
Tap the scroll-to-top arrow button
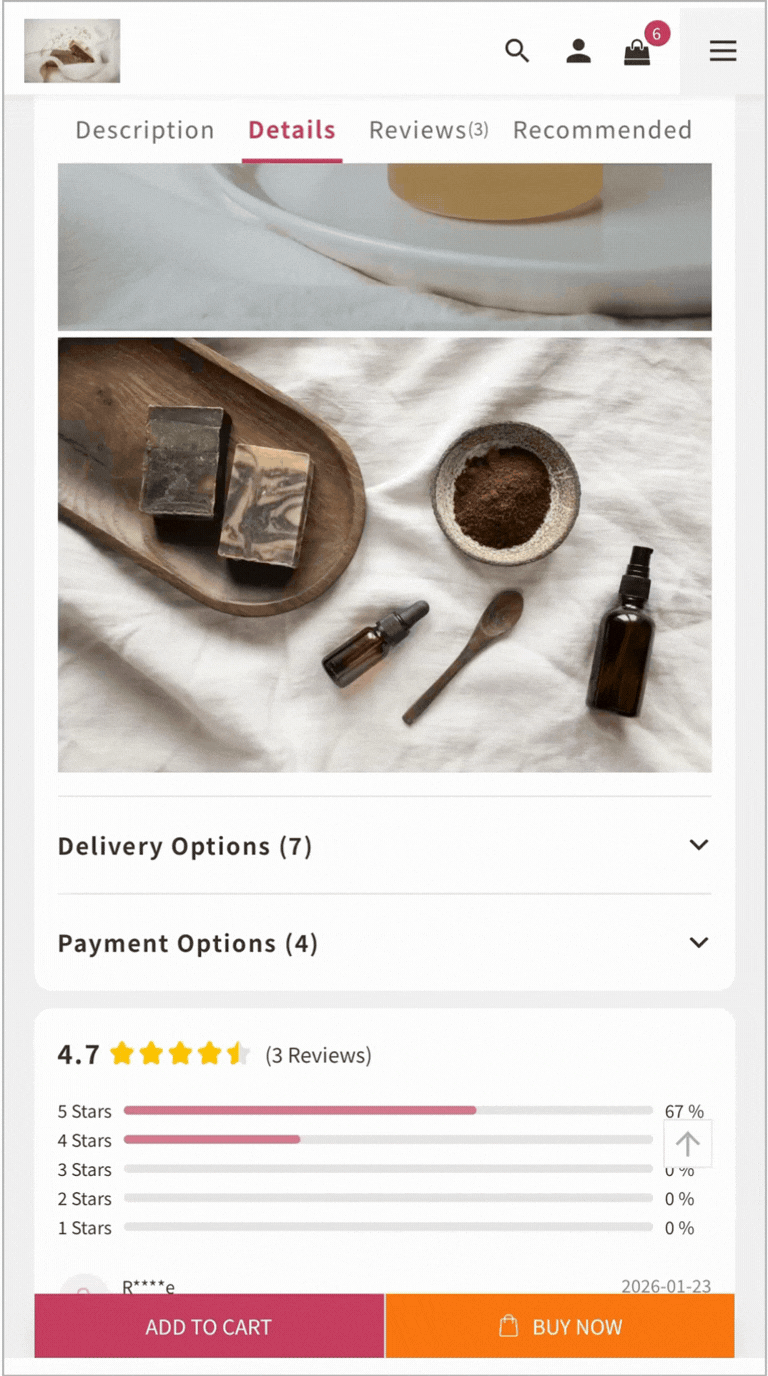point(688,1143)
